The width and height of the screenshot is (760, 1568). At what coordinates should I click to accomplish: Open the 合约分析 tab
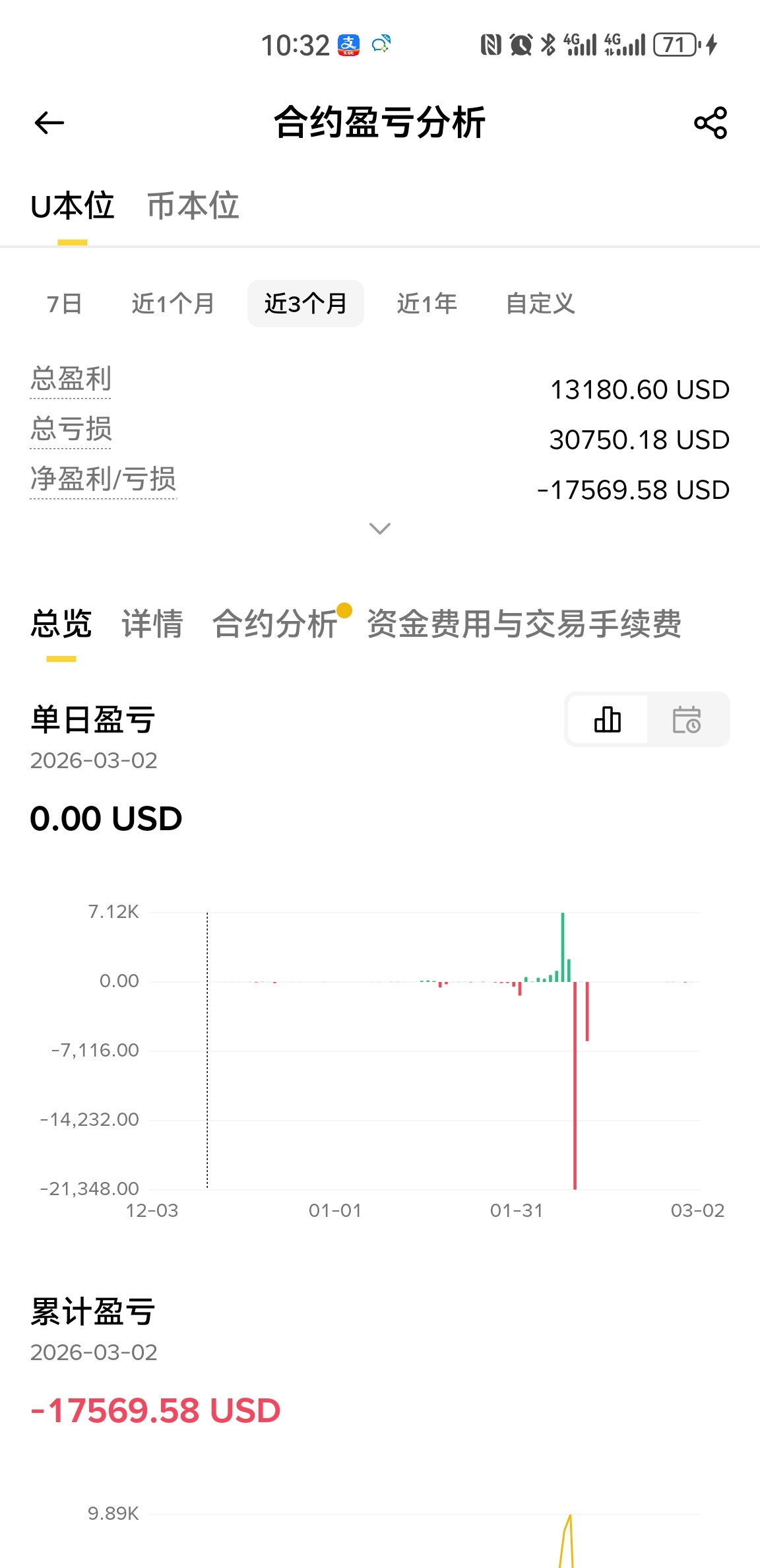click(275, 624)
